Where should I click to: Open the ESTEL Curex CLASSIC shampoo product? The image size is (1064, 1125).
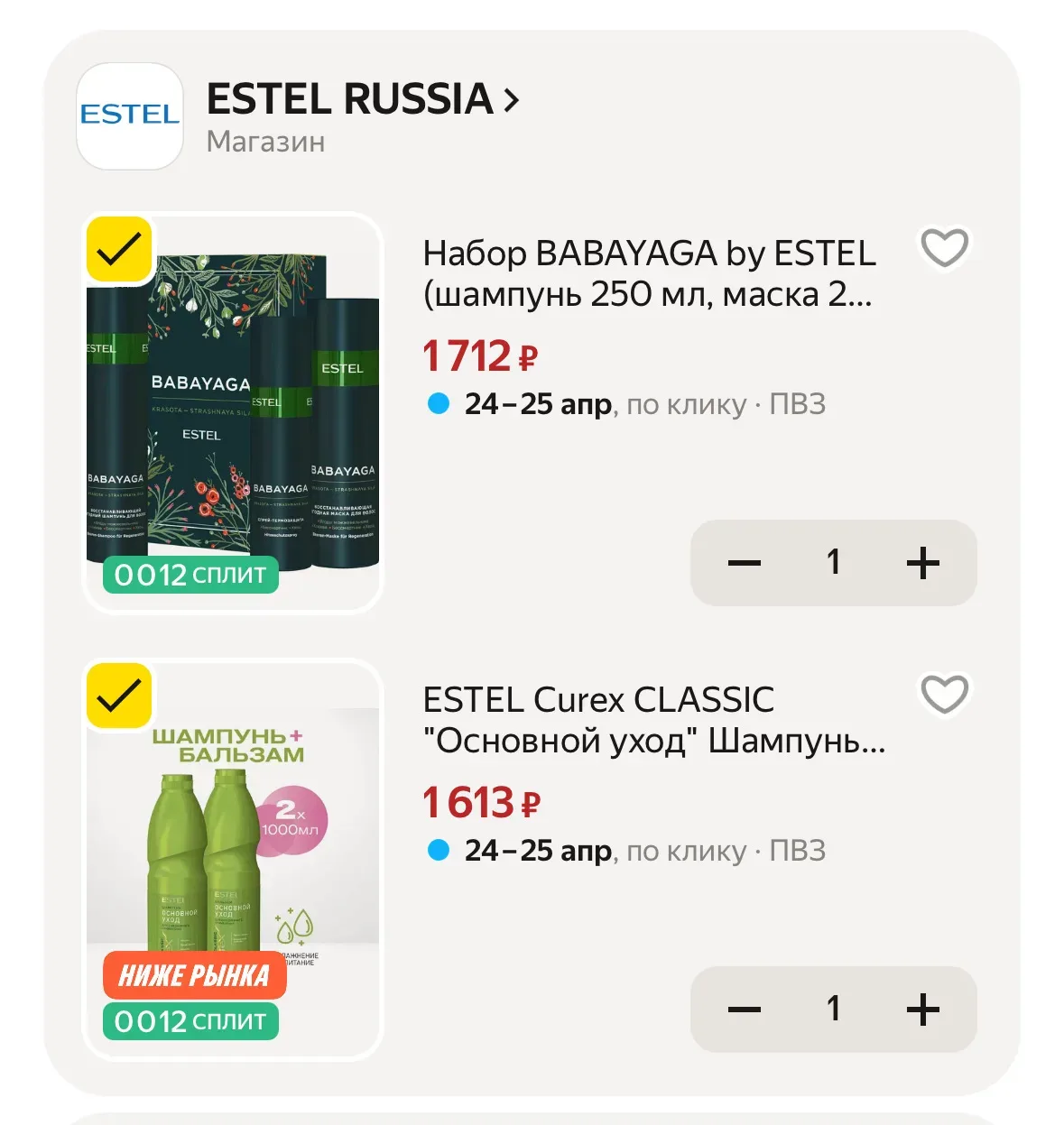tap(653, 720)
